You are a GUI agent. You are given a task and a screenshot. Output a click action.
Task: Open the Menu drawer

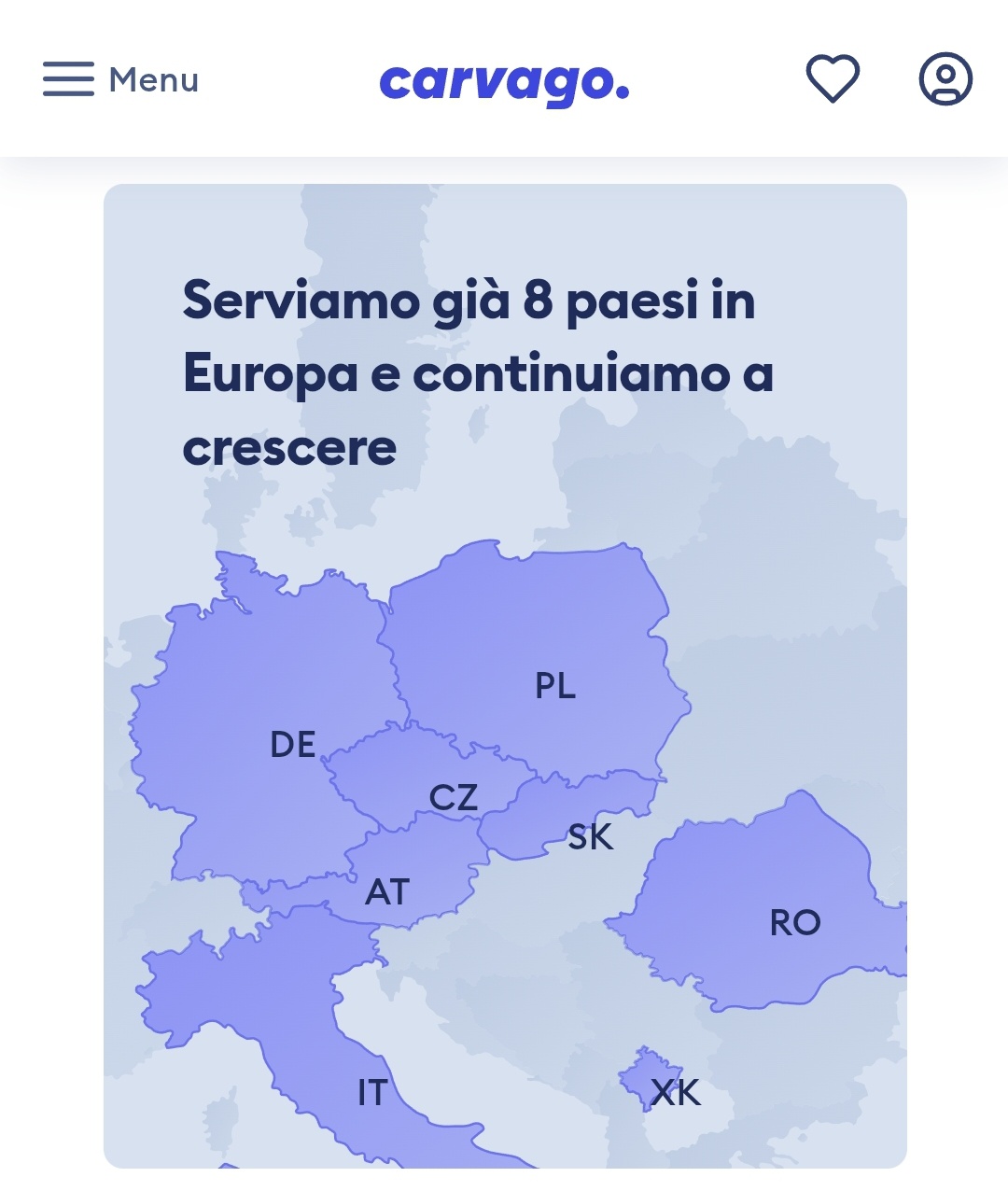[120, 79]
